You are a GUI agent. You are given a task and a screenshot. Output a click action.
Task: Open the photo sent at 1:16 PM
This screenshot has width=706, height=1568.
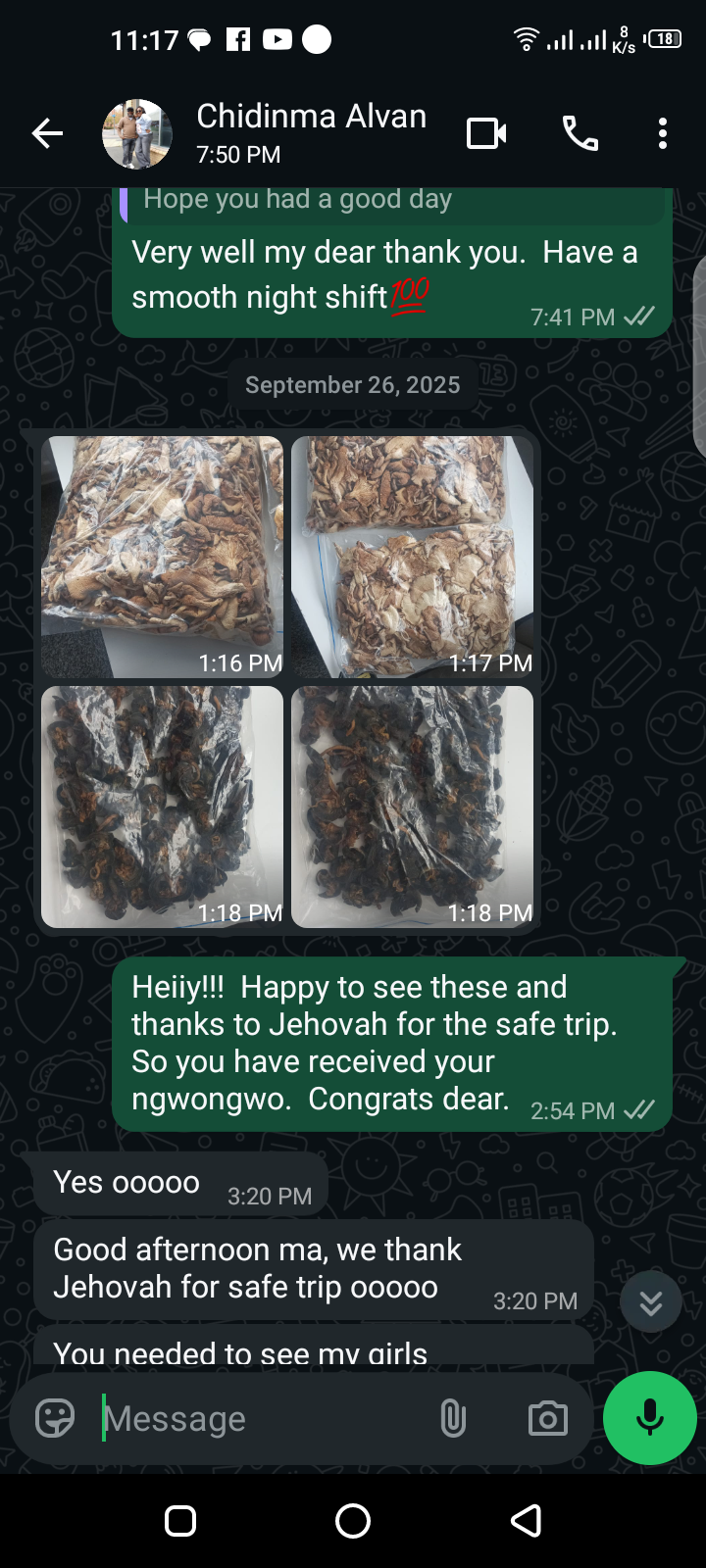pos(162,557)
